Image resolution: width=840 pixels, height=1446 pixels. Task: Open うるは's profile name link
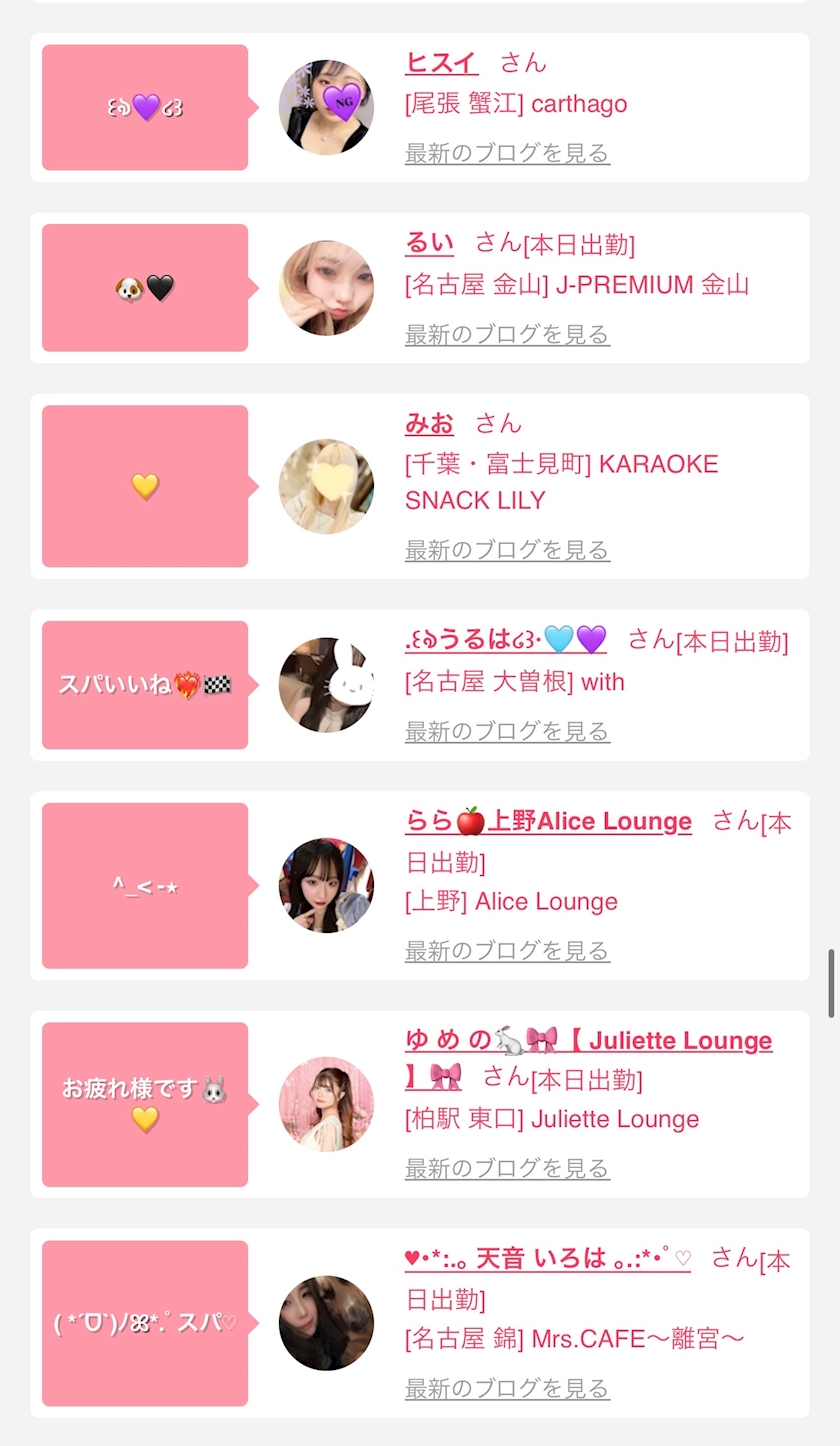505,640
